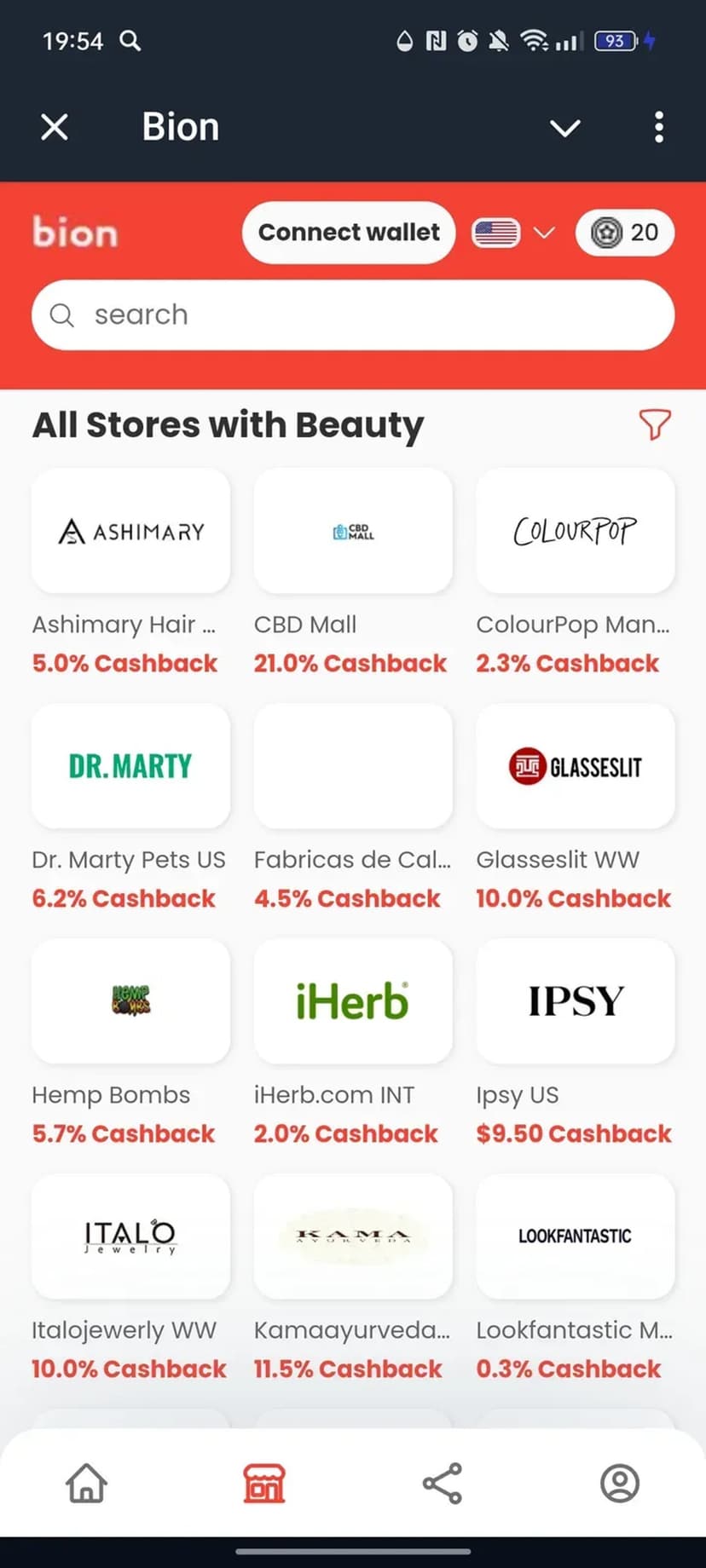Image resolution: width=706 pixels, height=1568 pixels.
Task: Switch to the profile tab
Action: pos(619,1483)
